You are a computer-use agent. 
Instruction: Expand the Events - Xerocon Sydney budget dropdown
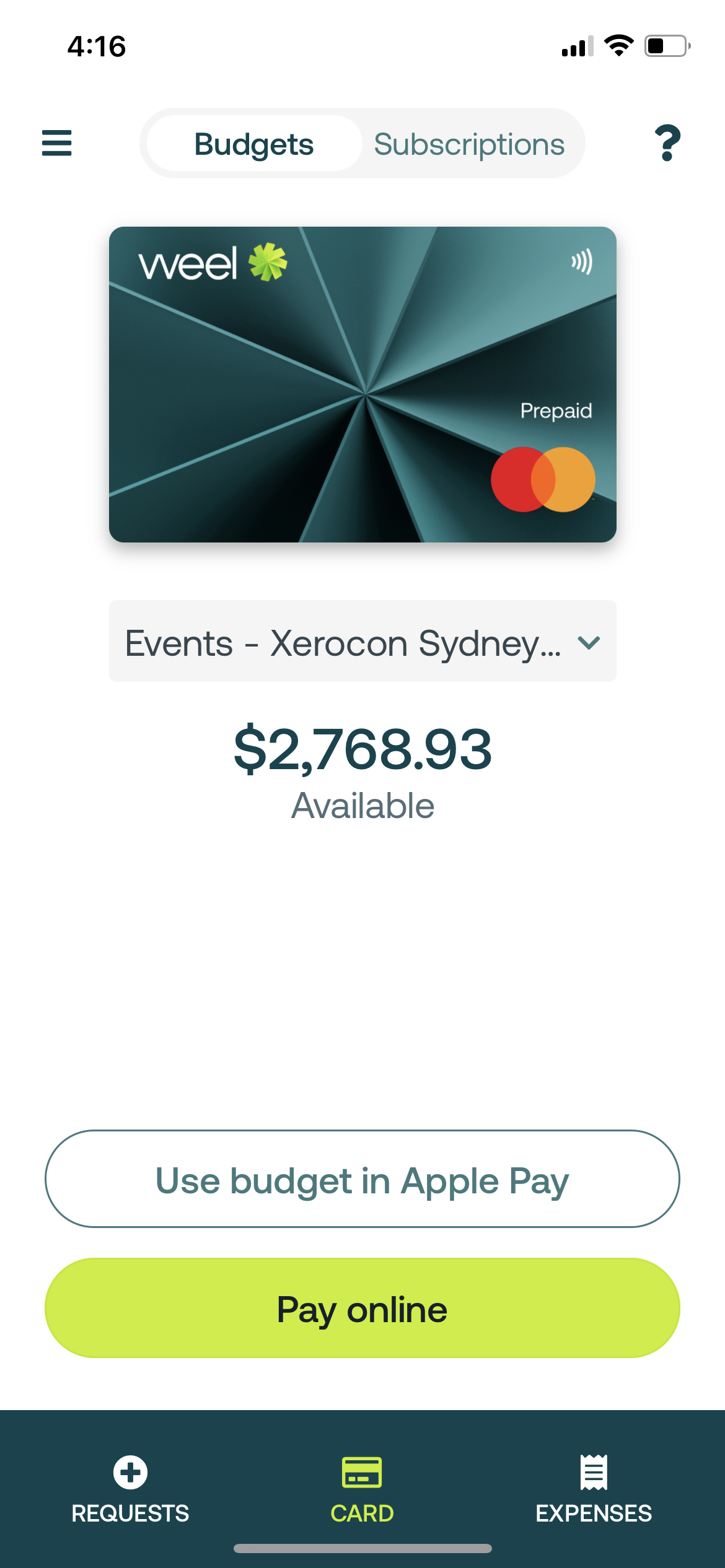(362, 642)
